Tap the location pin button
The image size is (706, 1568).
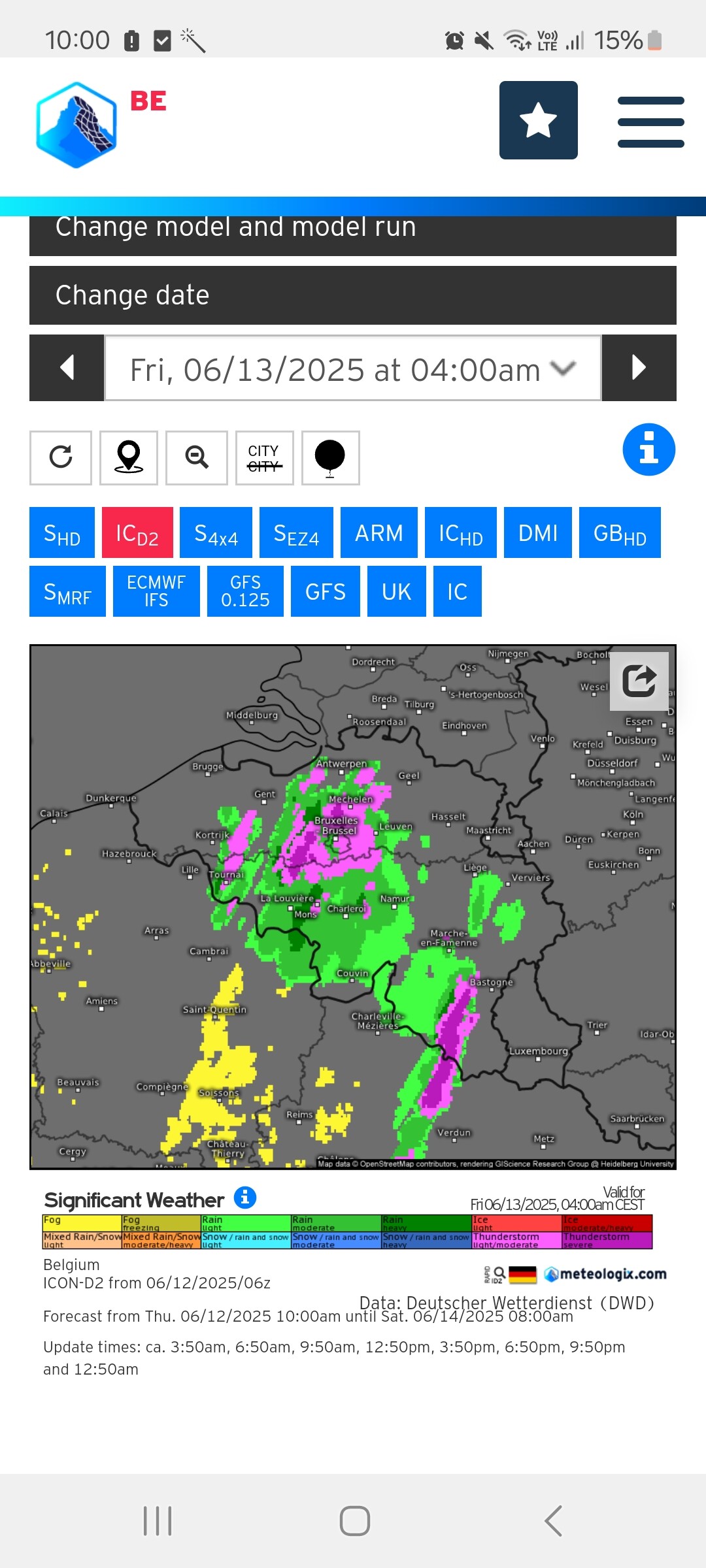129,457
